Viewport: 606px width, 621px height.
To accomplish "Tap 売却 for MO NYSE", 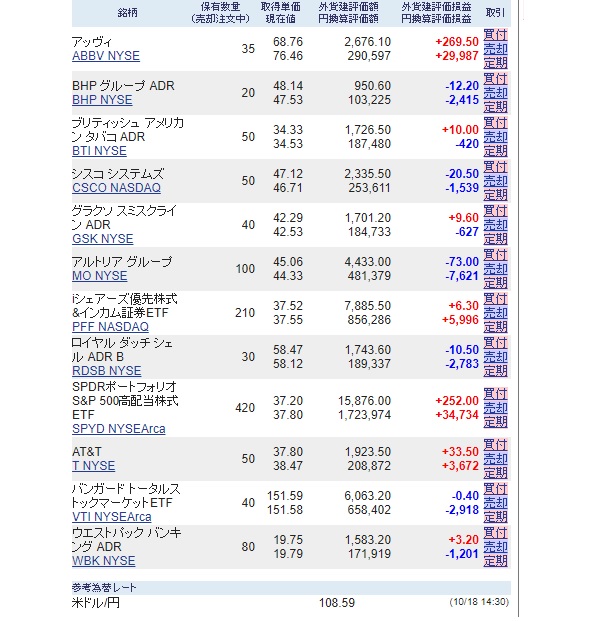I will click(495, 270).
